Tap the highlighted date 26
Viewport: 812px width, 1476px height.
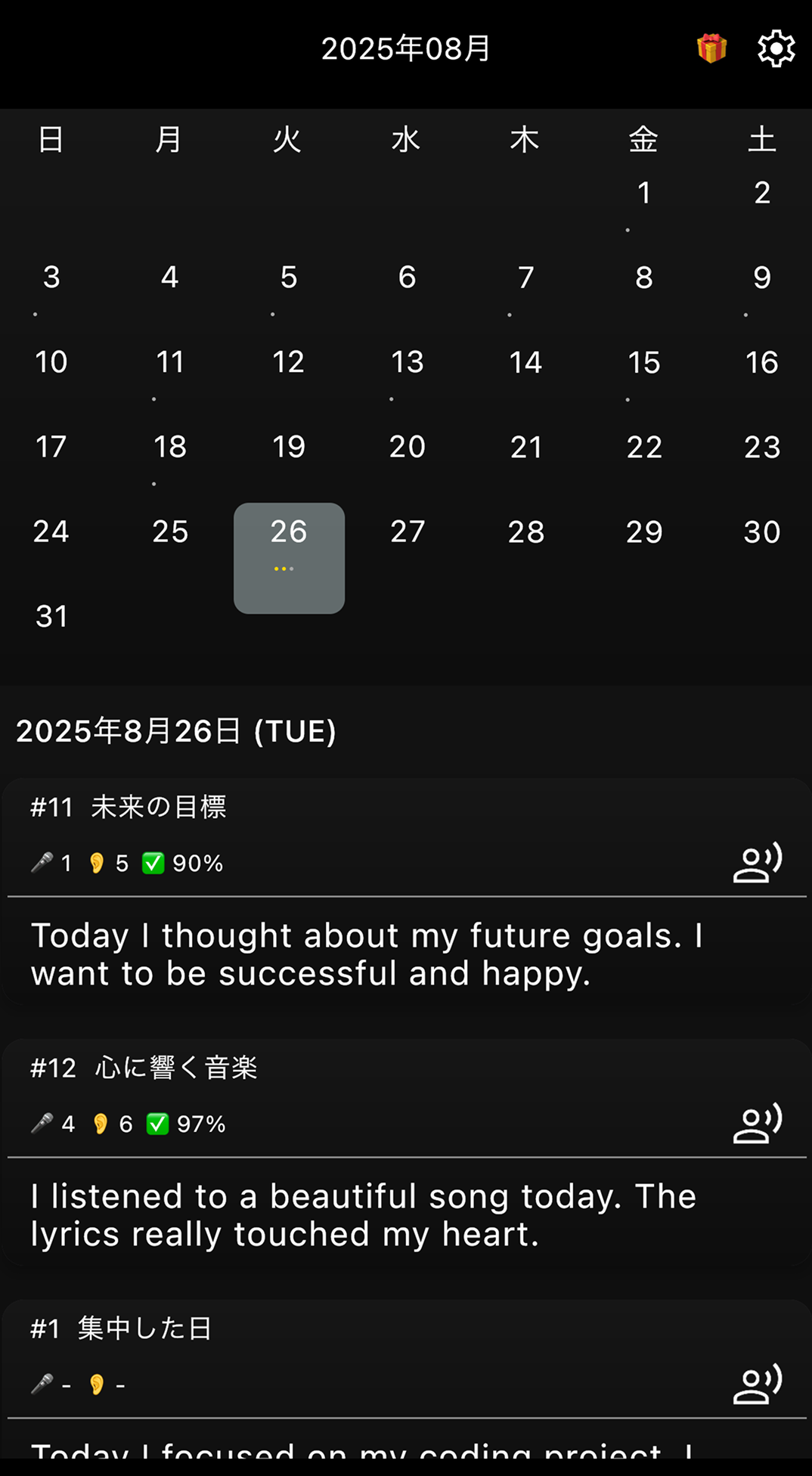point(289,557)
